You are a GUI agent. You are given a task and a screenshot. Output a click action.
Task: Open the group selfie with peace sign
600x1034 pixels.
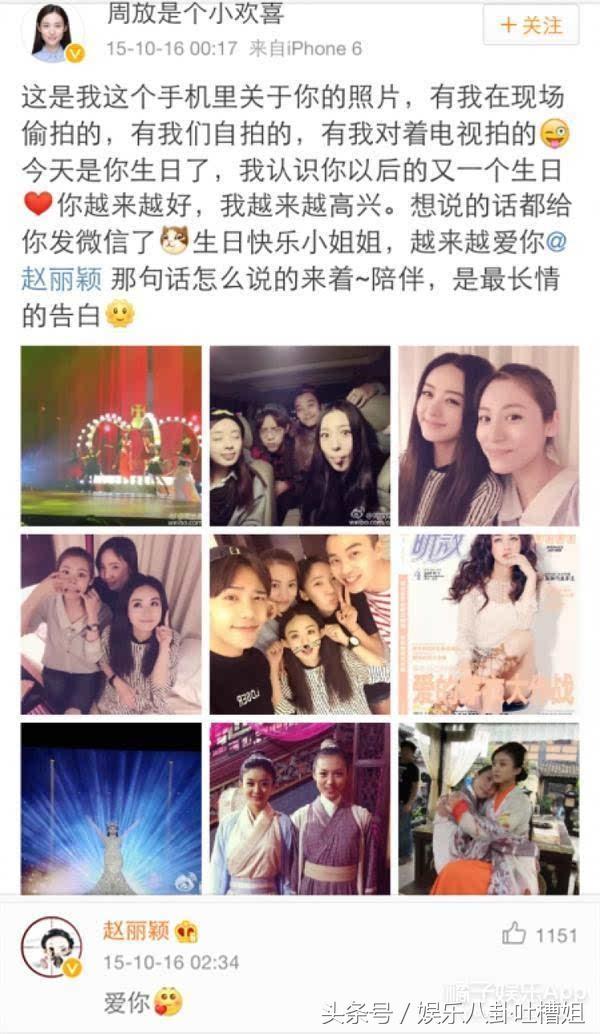pyautogui.click(x=300, y=624)
